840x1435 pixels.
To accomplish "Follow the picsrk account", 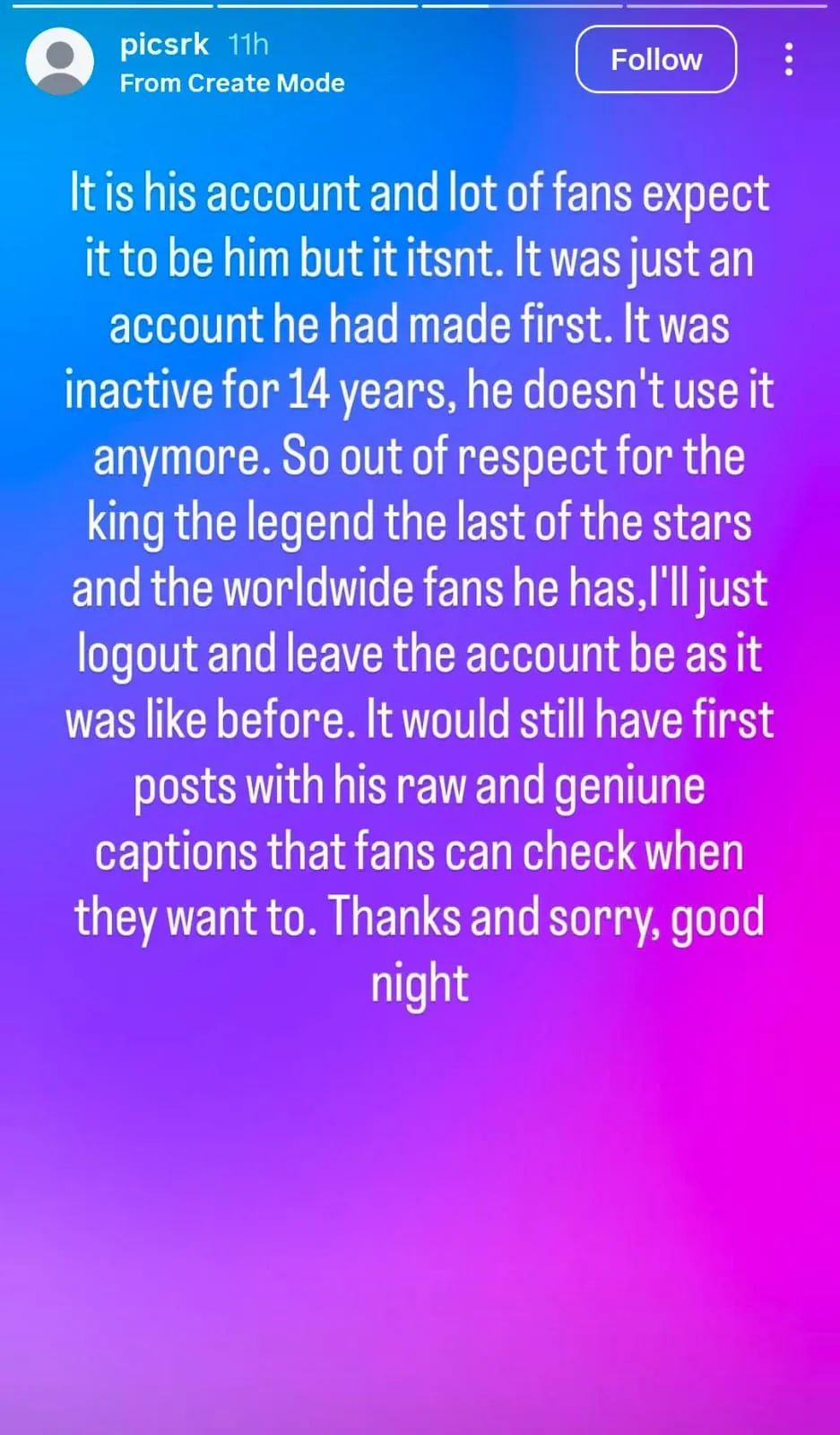I will (x=655, y=60).
